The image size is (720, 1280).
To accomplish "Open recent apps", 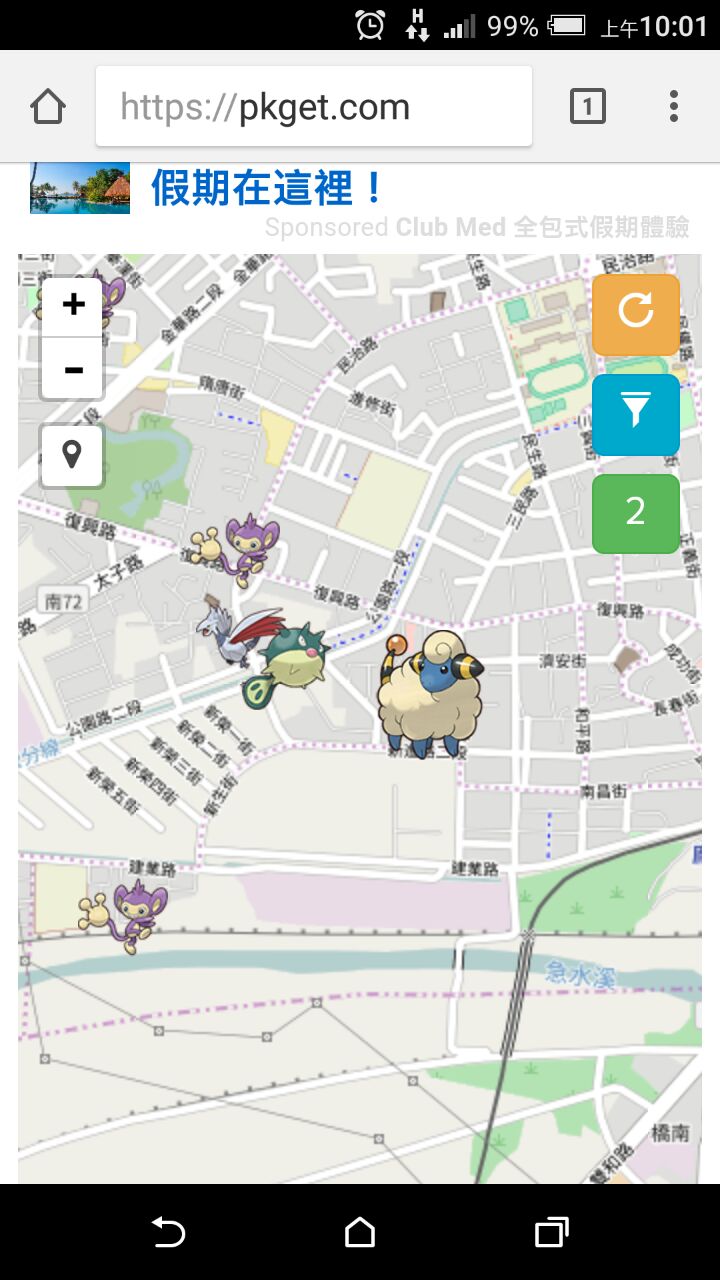I will click(x=551, y=1232).
